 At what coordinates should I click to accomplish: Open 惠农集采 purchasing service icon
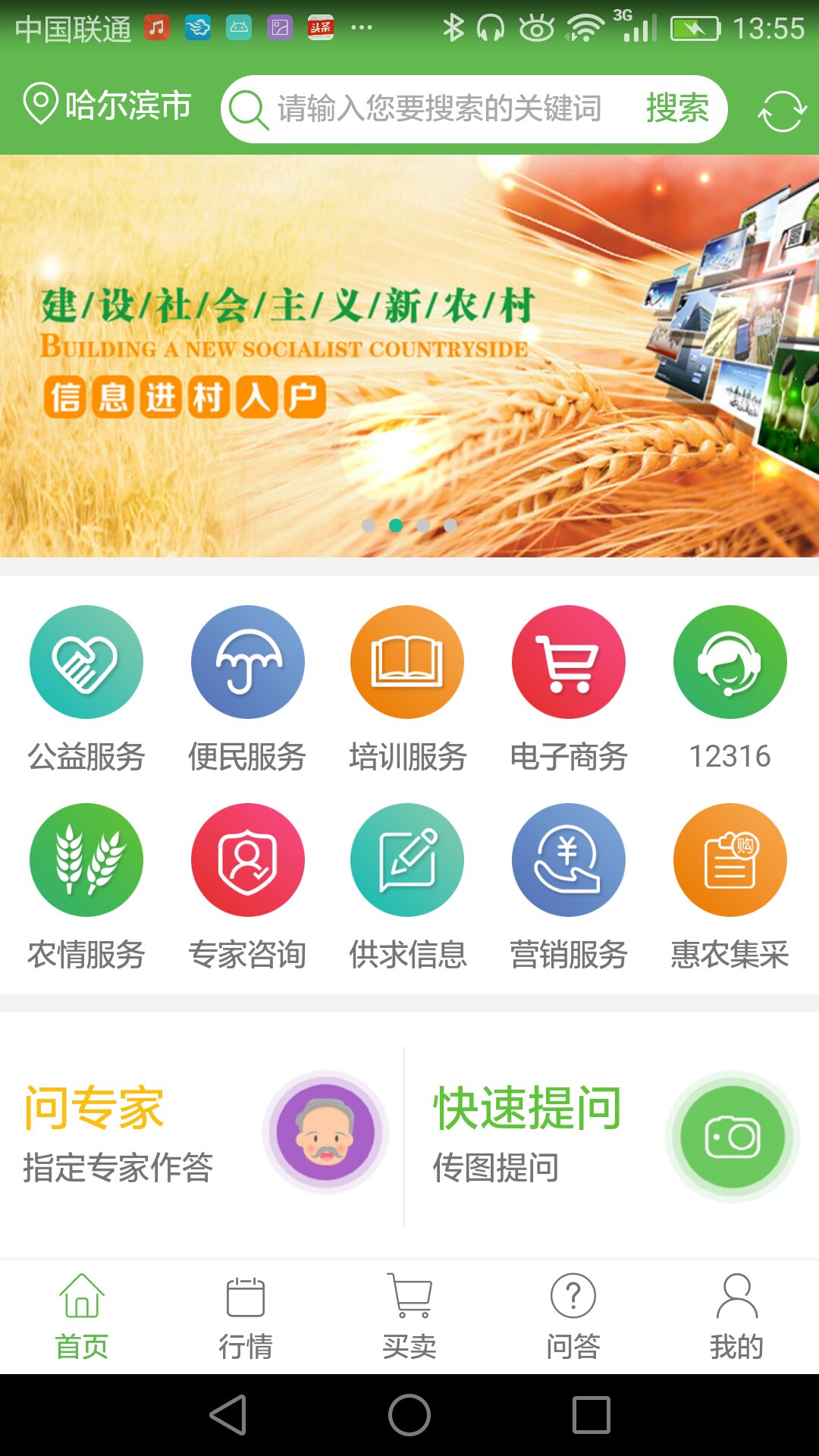click(x=730, y=860)
